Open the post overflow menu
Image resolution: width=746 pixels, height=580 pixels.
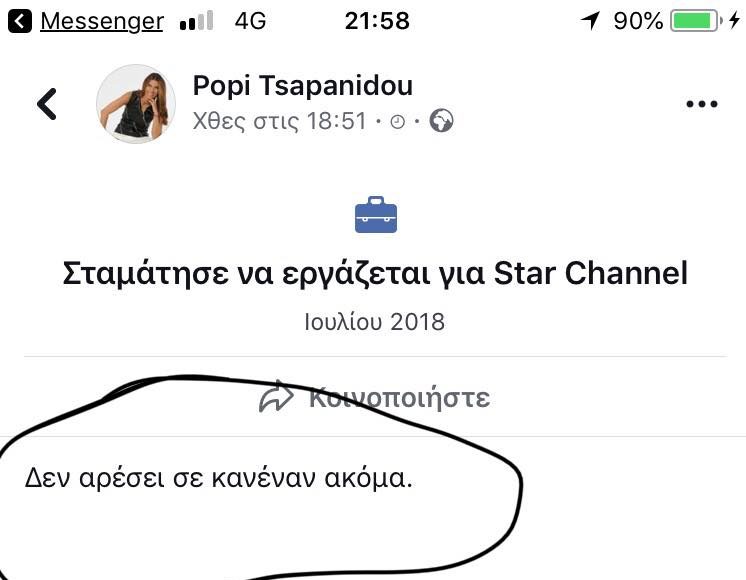(x=701, y=104)
